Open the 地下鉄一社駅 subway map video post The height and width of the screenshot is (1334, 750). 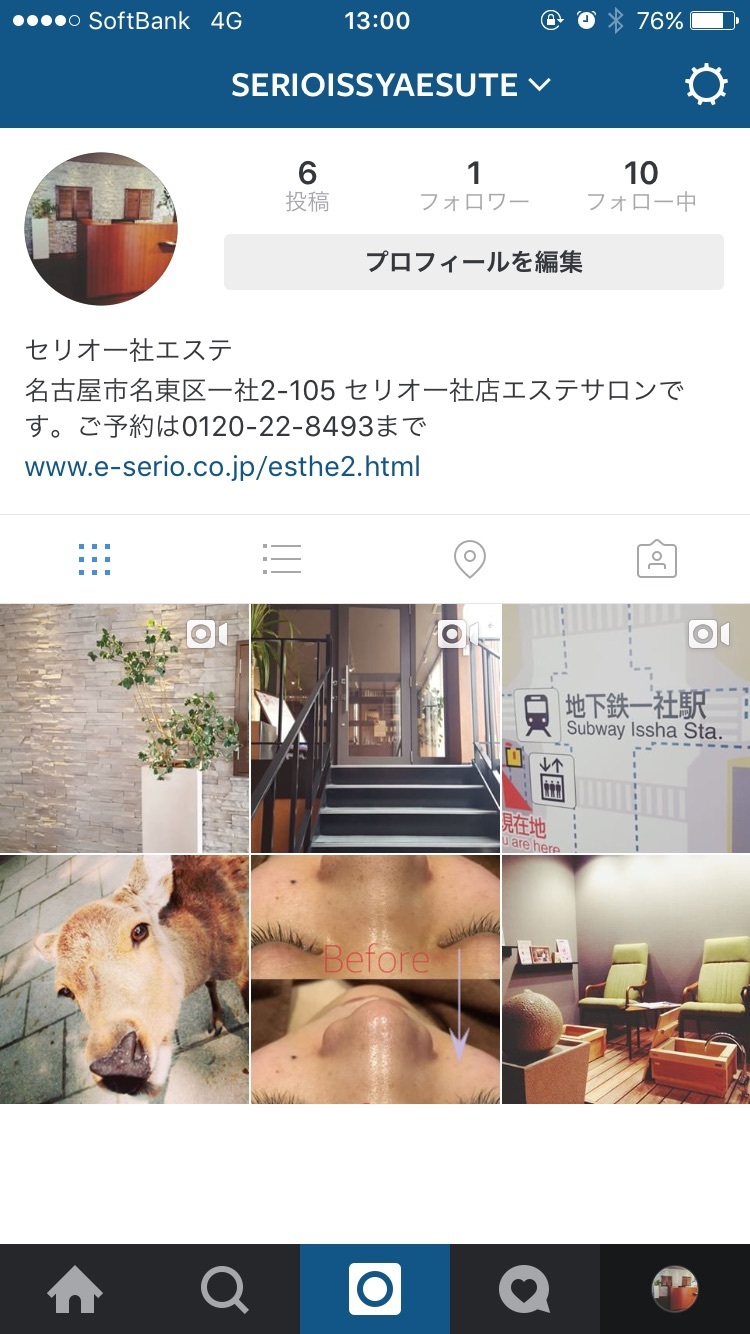pos(626,728)
